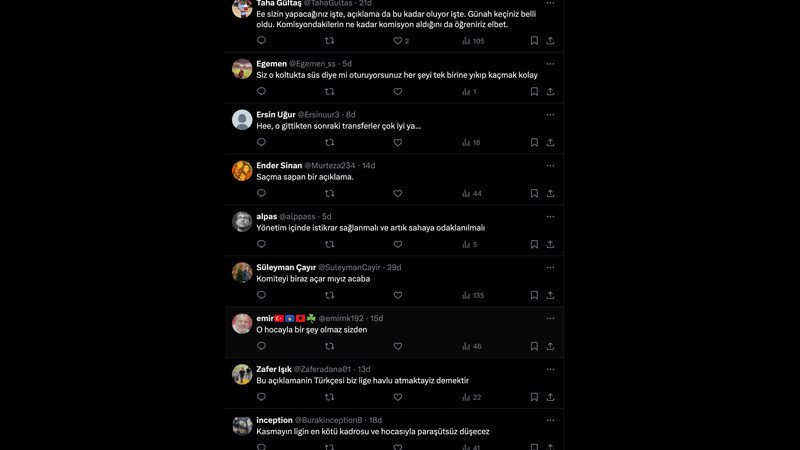
Task: Share alpas's reply
Action: pyautogui.click(x=550, y=245)
